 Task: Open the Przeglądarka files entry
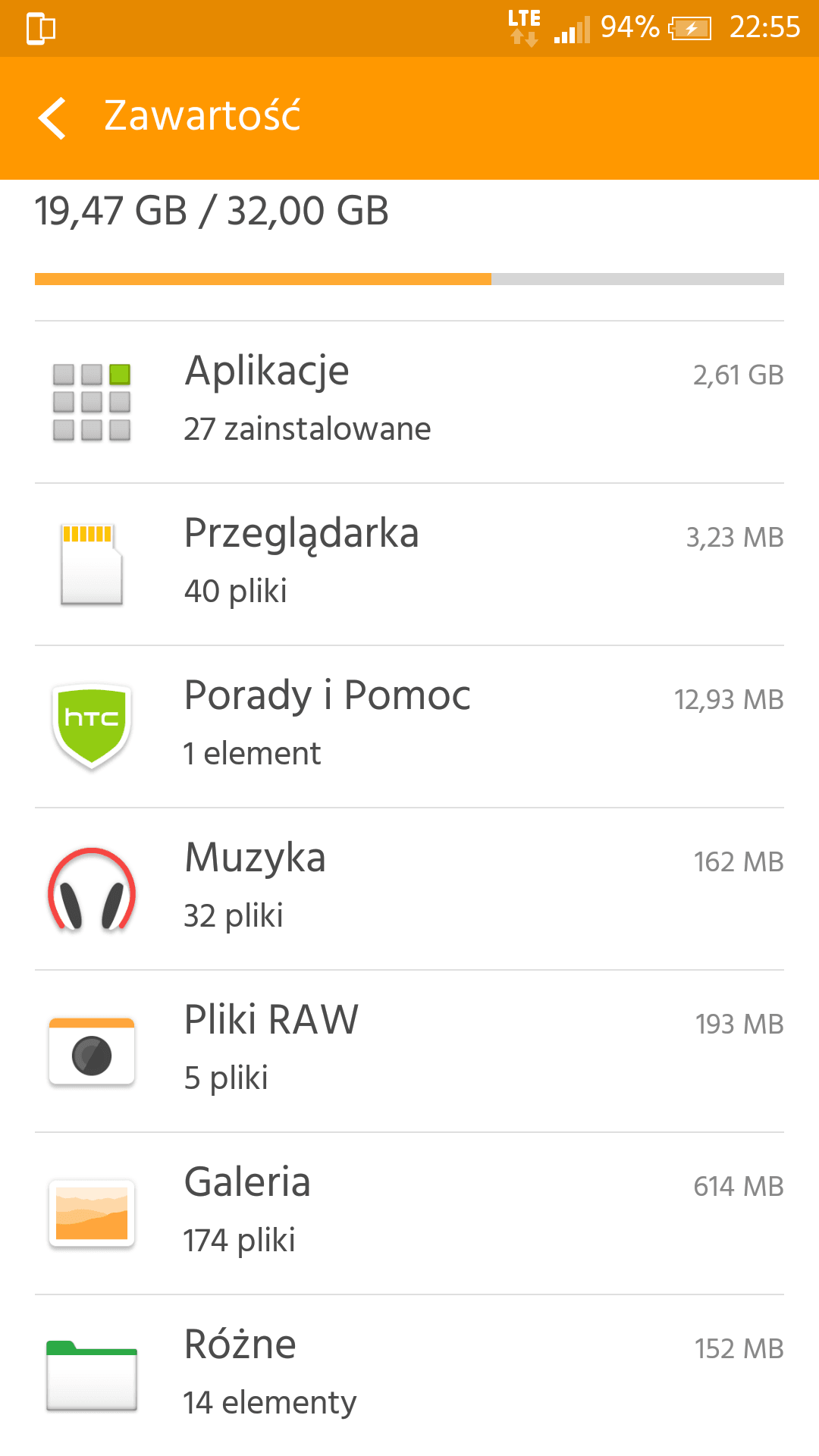tap(409, 564)
